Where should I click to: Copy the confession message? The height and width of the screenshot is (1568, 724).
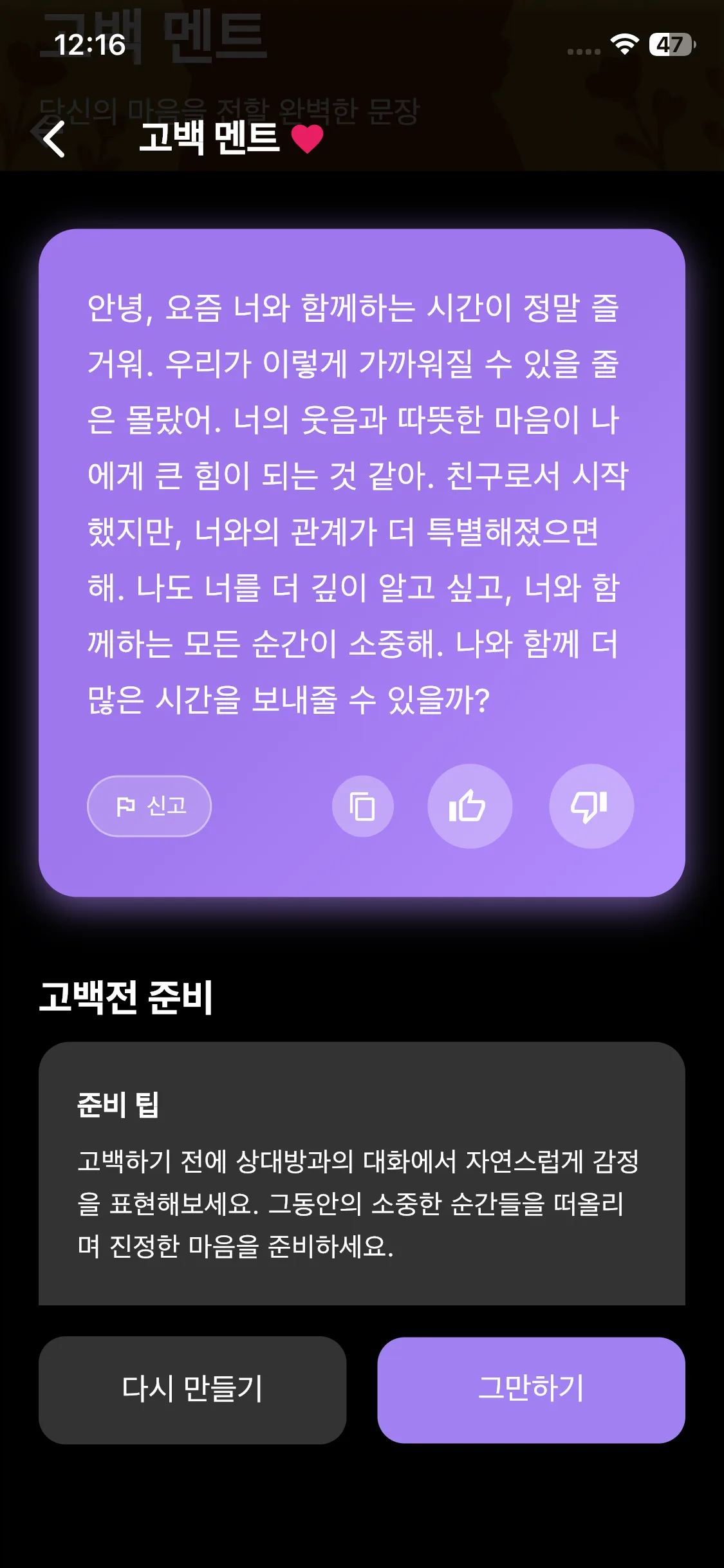click(x=362, y=806)
